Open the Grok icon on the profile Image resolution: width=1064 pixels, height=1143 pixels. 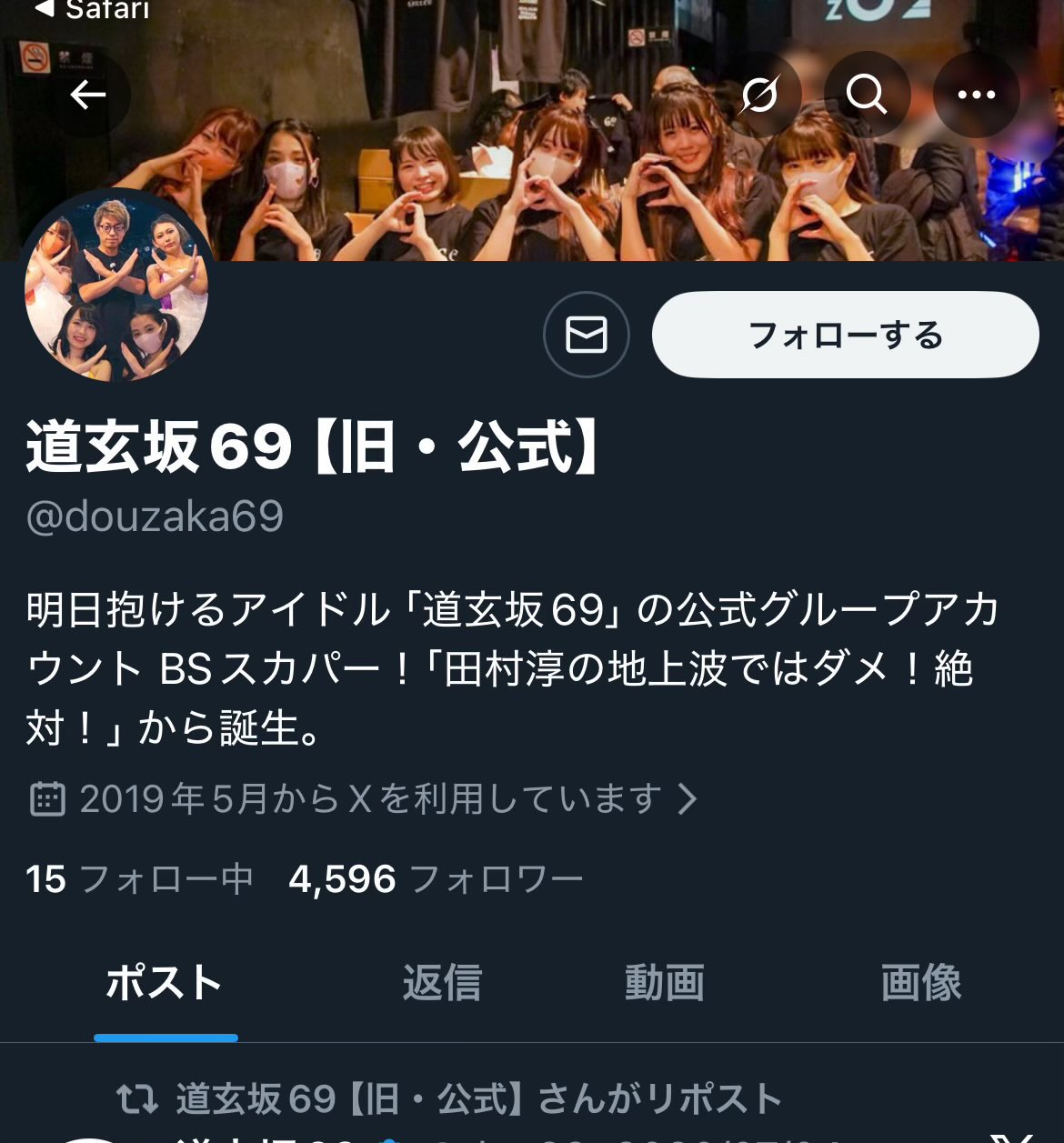coord(759,95)
